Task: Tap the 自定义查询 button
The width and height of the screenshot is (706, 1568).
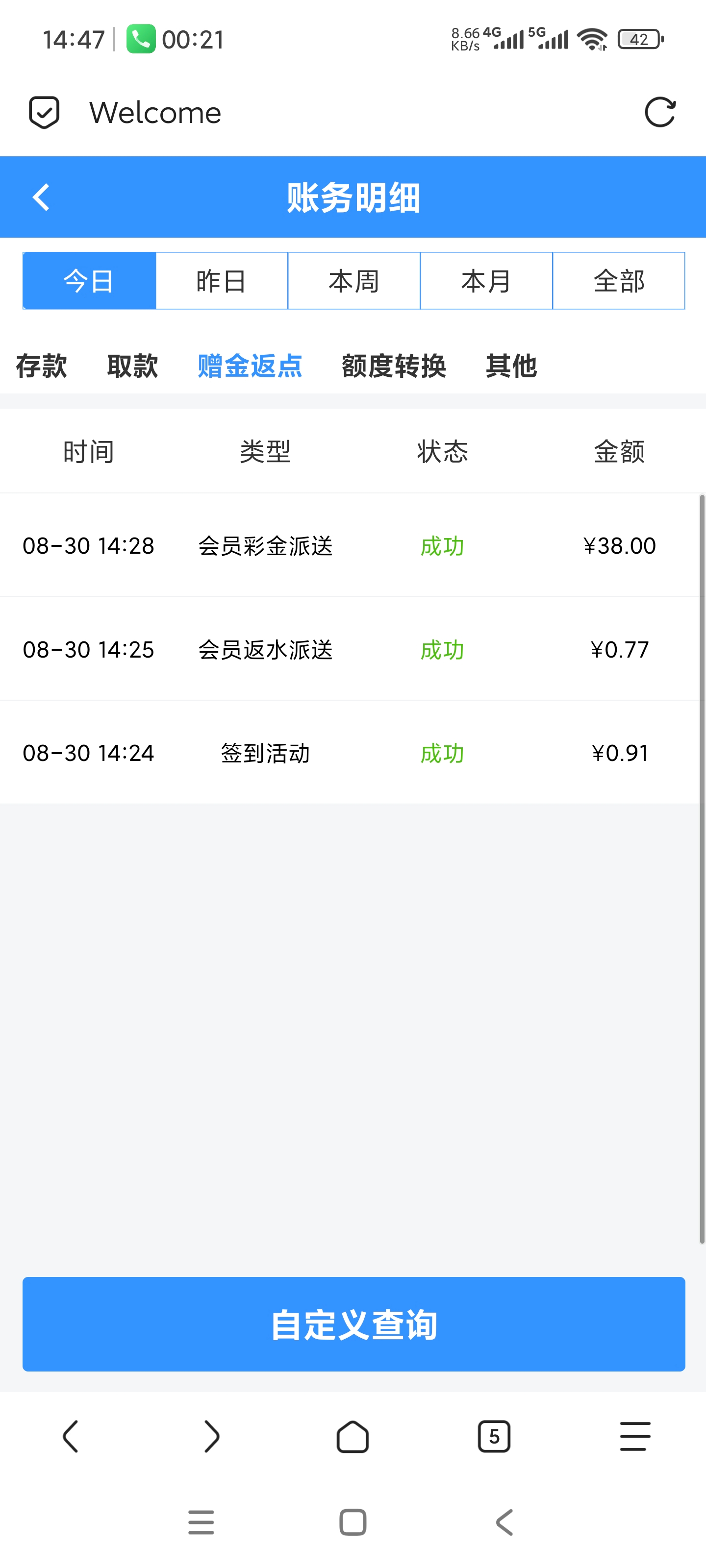Action: click(354, 1324)
